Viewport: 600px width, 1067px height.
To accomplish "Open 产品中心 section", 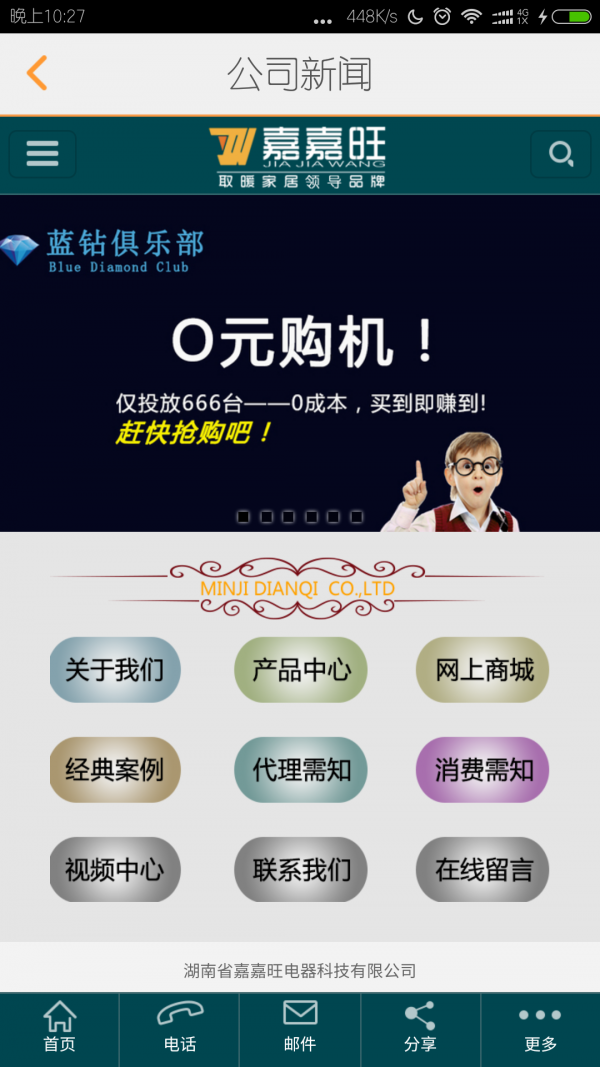I will click(301, 670).
